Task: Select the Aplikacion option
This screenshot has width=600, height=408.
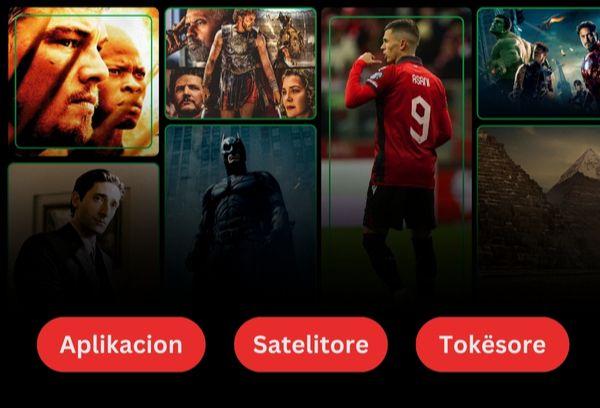Action: click(x=121, y=345)
